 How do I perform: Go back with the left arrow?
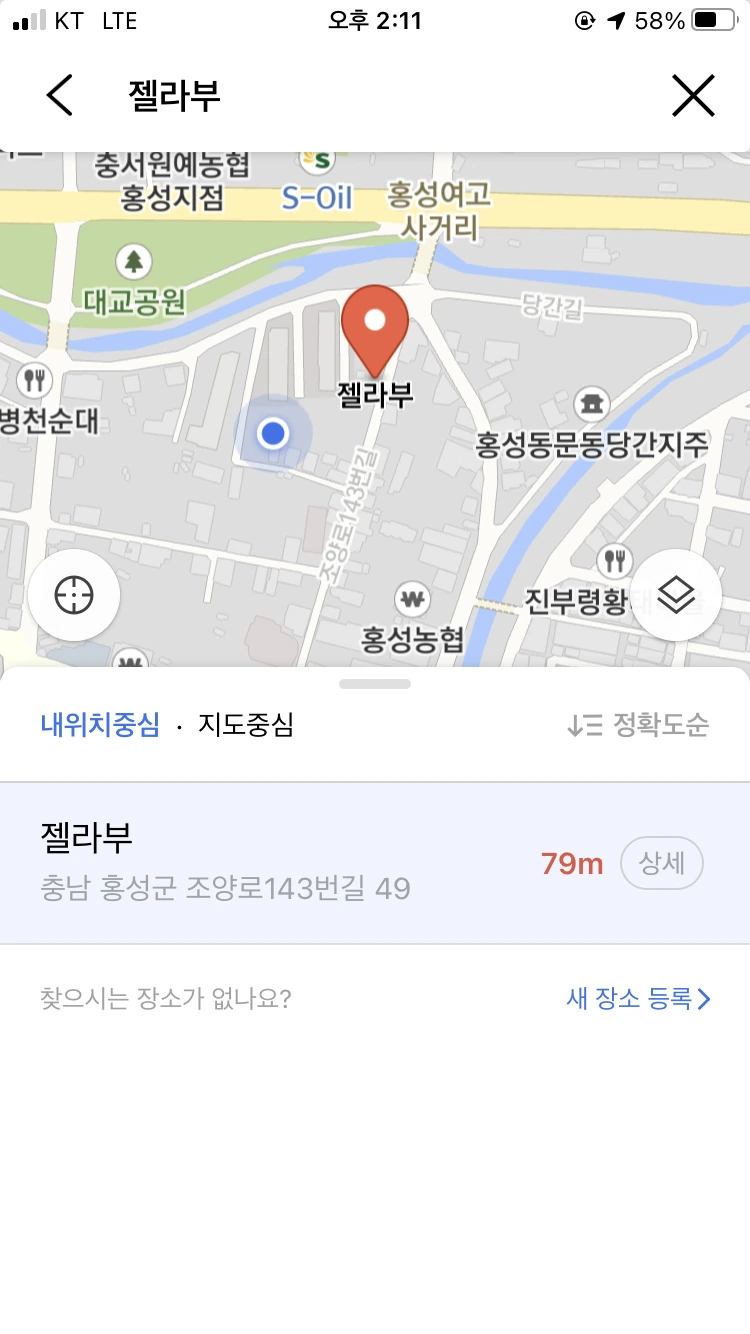point(60,96)
